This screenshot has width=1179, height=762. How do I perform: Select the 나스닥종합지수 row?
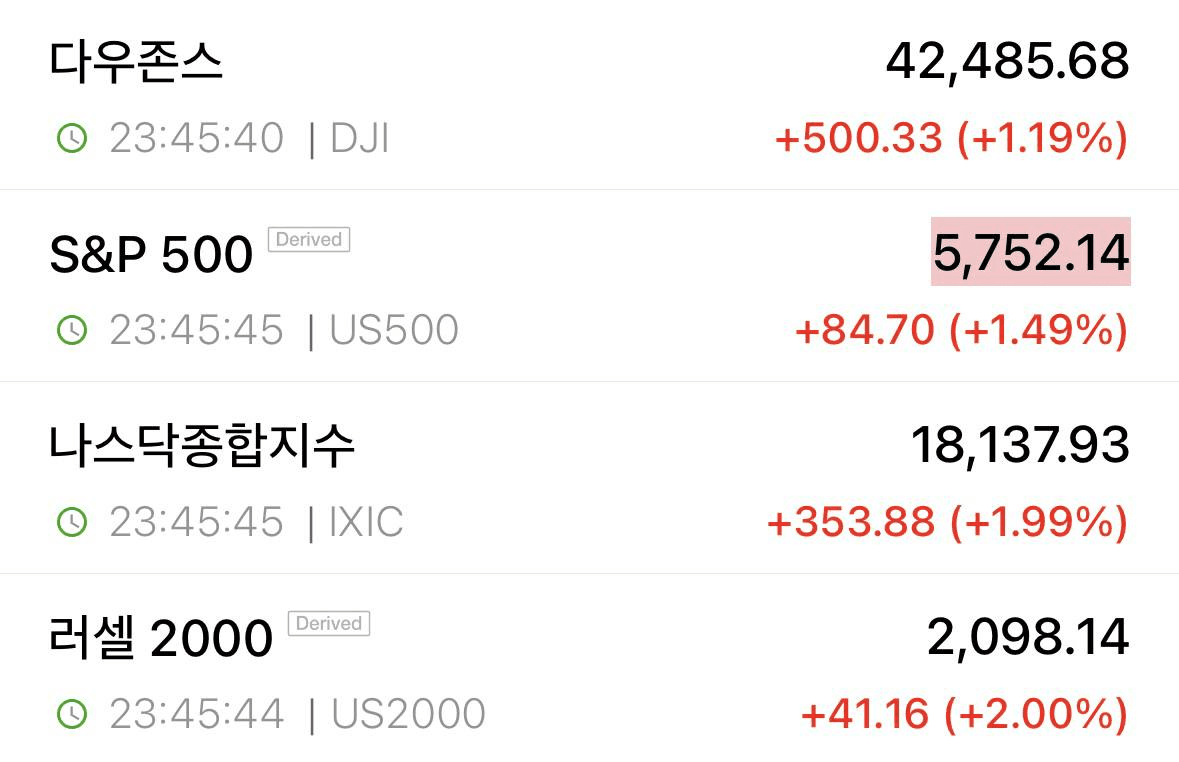(202, 446)
